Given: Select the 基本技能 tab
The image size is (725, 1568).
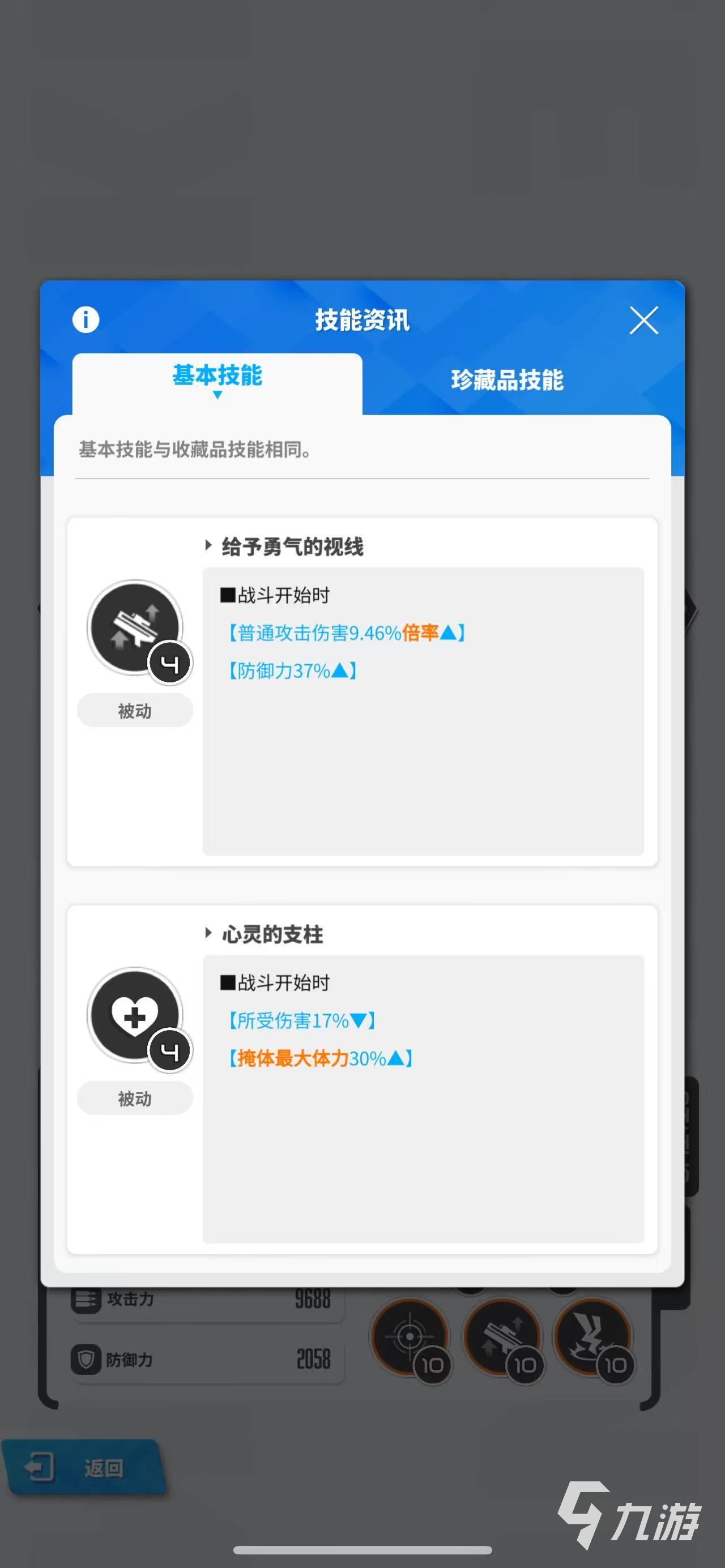Looking at the screenshot, I should (x=217, y=377).
